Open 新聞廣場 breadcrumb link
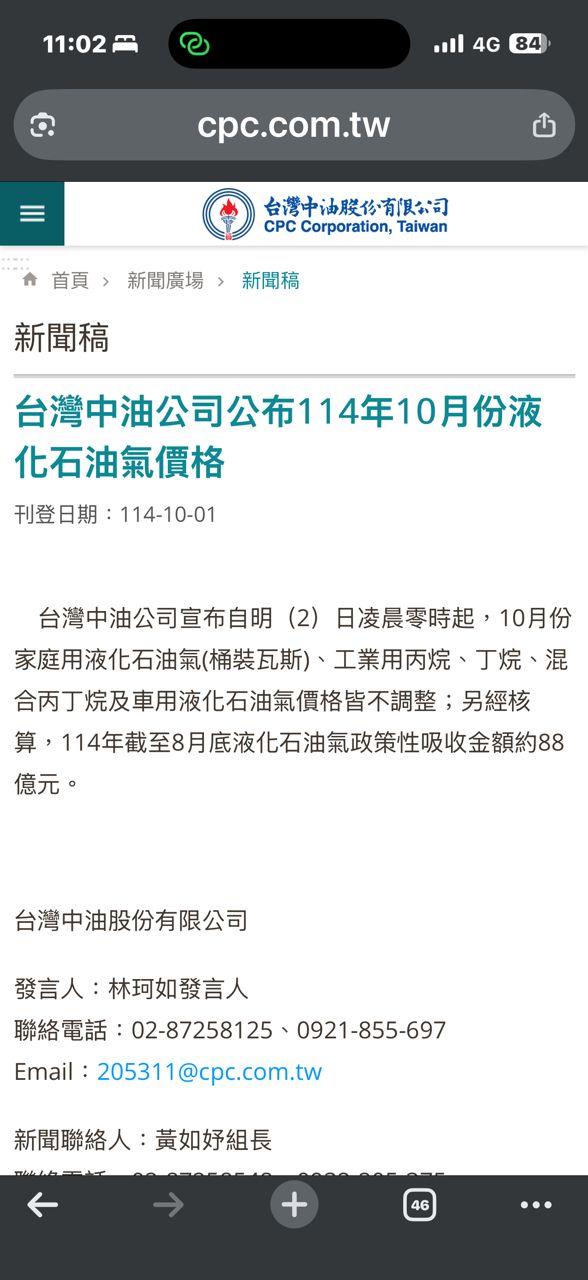Image resolution: width=588 pixels, height=1280 pixels. point(165,281)
